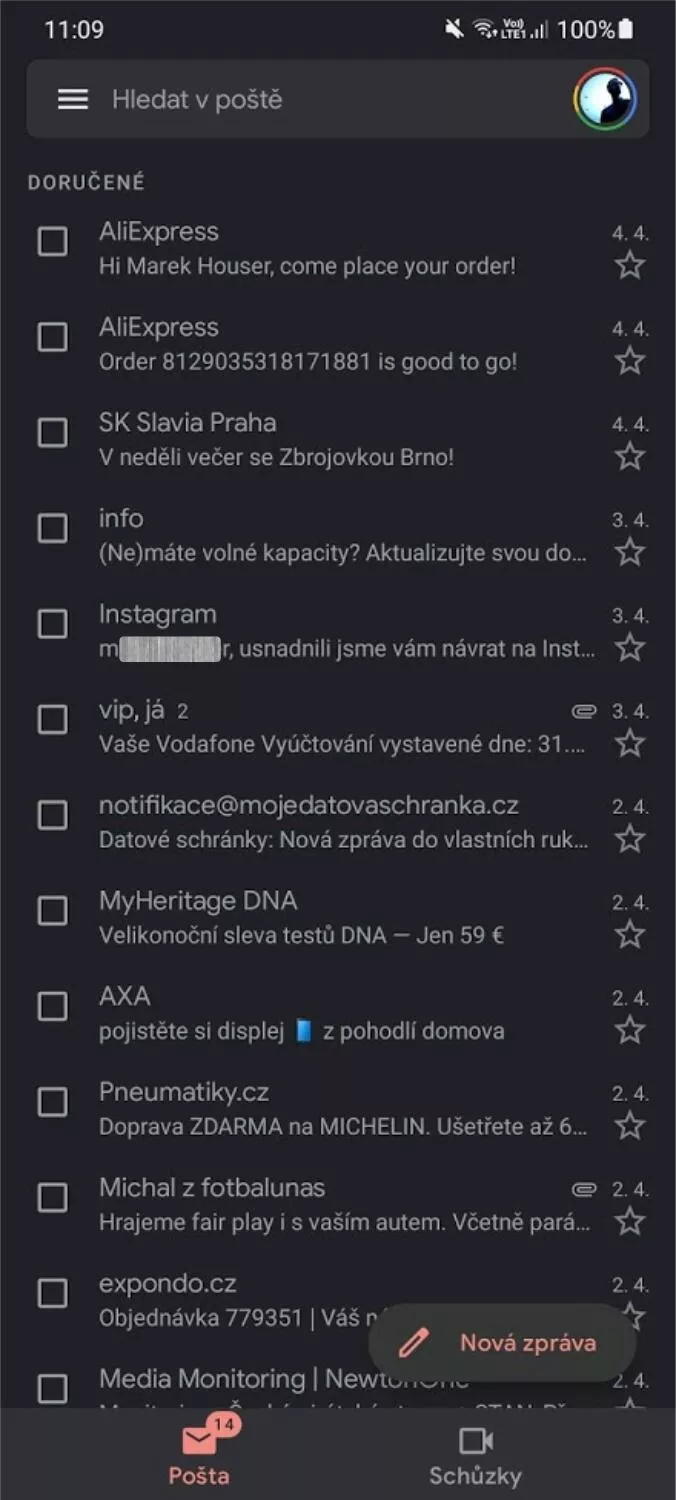Switch to the Schůzky tab

[x=476, y=1455]
